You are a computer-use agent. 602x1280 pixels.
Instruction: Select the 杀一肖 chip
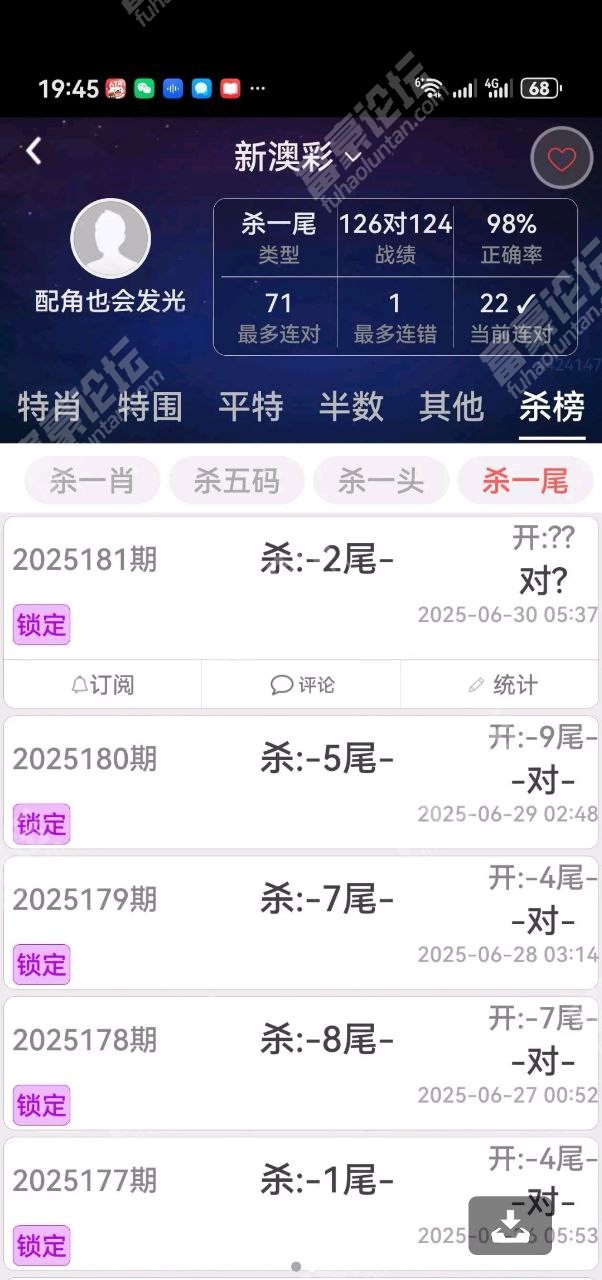point(92,482)
